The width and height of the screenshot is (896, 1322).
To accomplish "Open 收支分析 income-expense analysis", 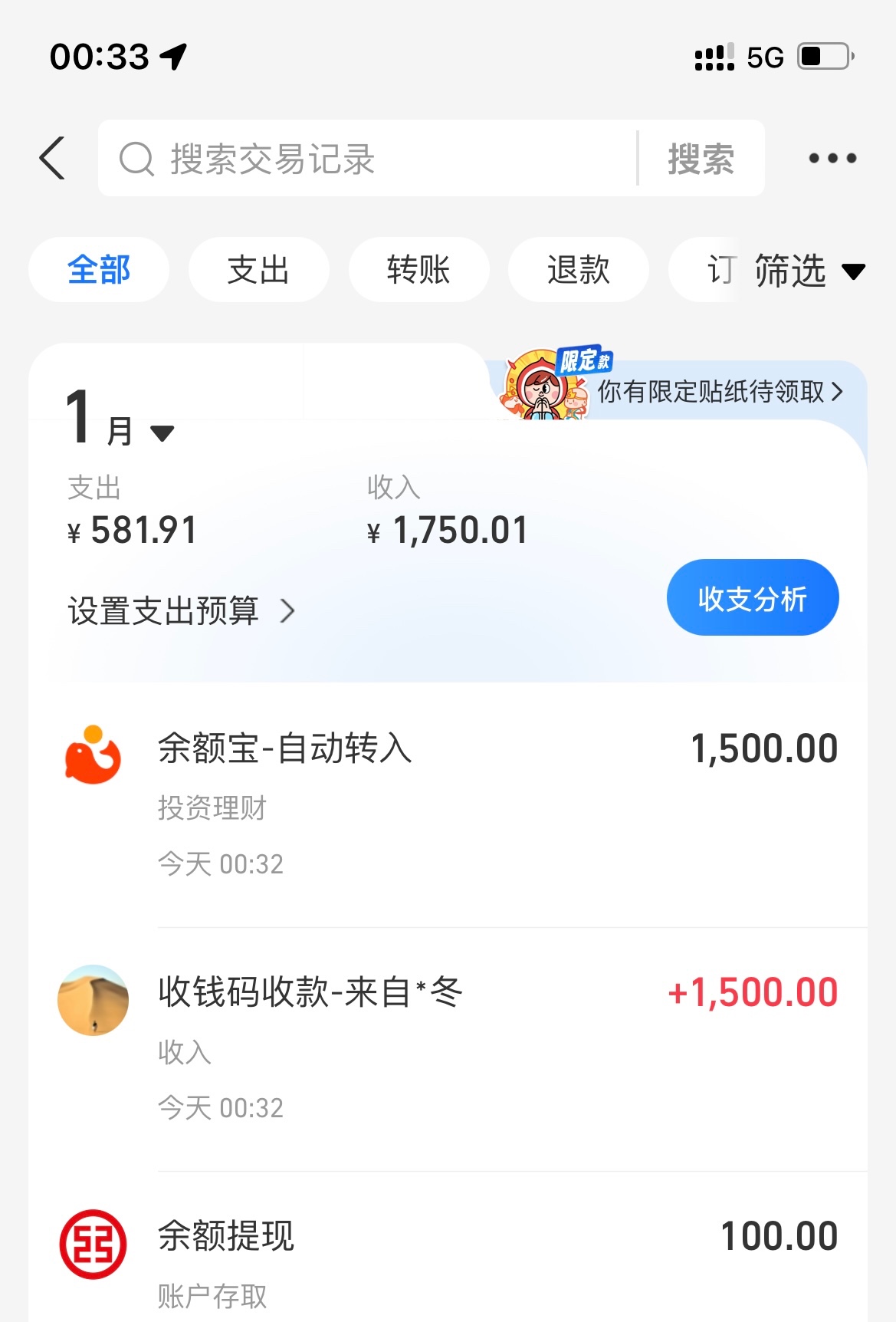I will (x=752, y=598).
